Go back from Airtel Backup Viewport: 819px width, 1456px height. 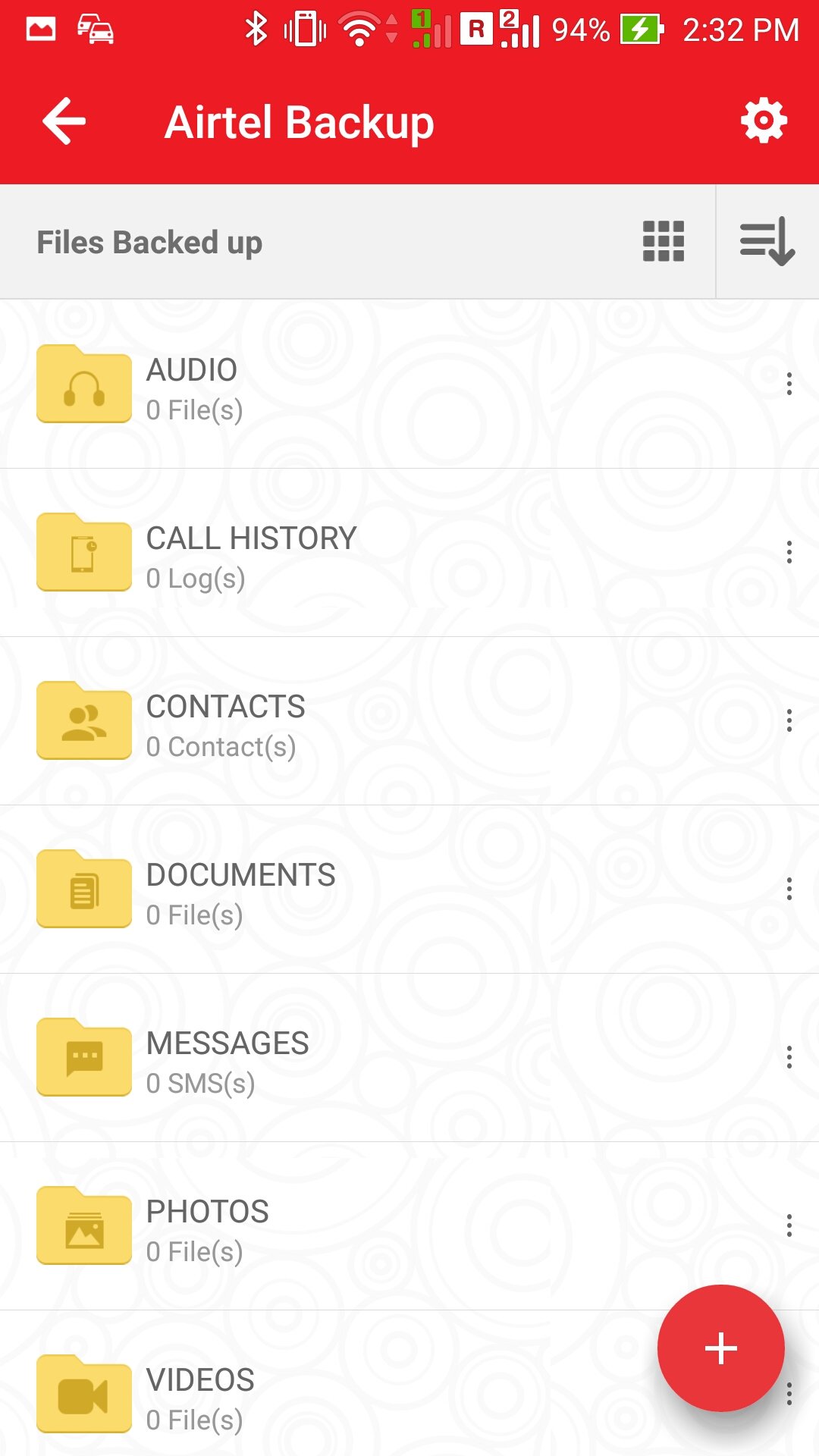64,121
